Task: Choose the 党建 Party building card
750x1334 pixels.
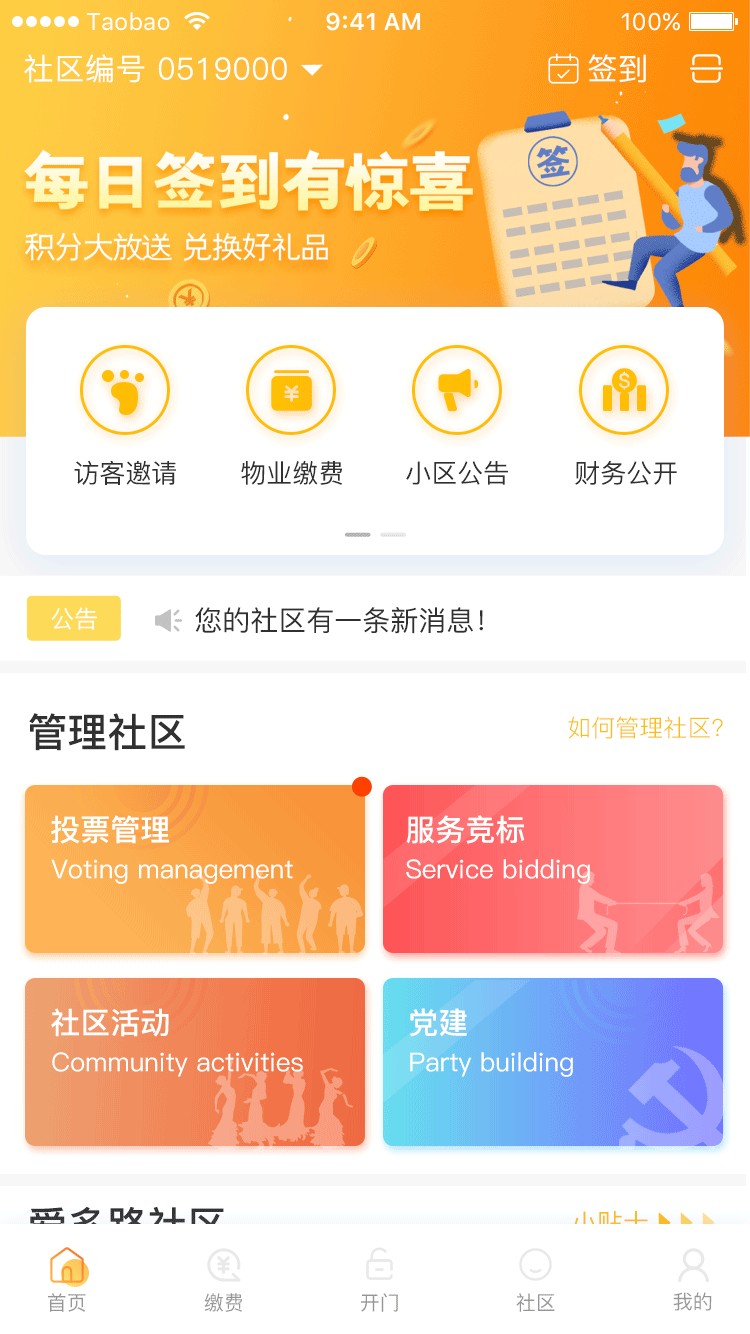Action: (x=553, y=1062)
